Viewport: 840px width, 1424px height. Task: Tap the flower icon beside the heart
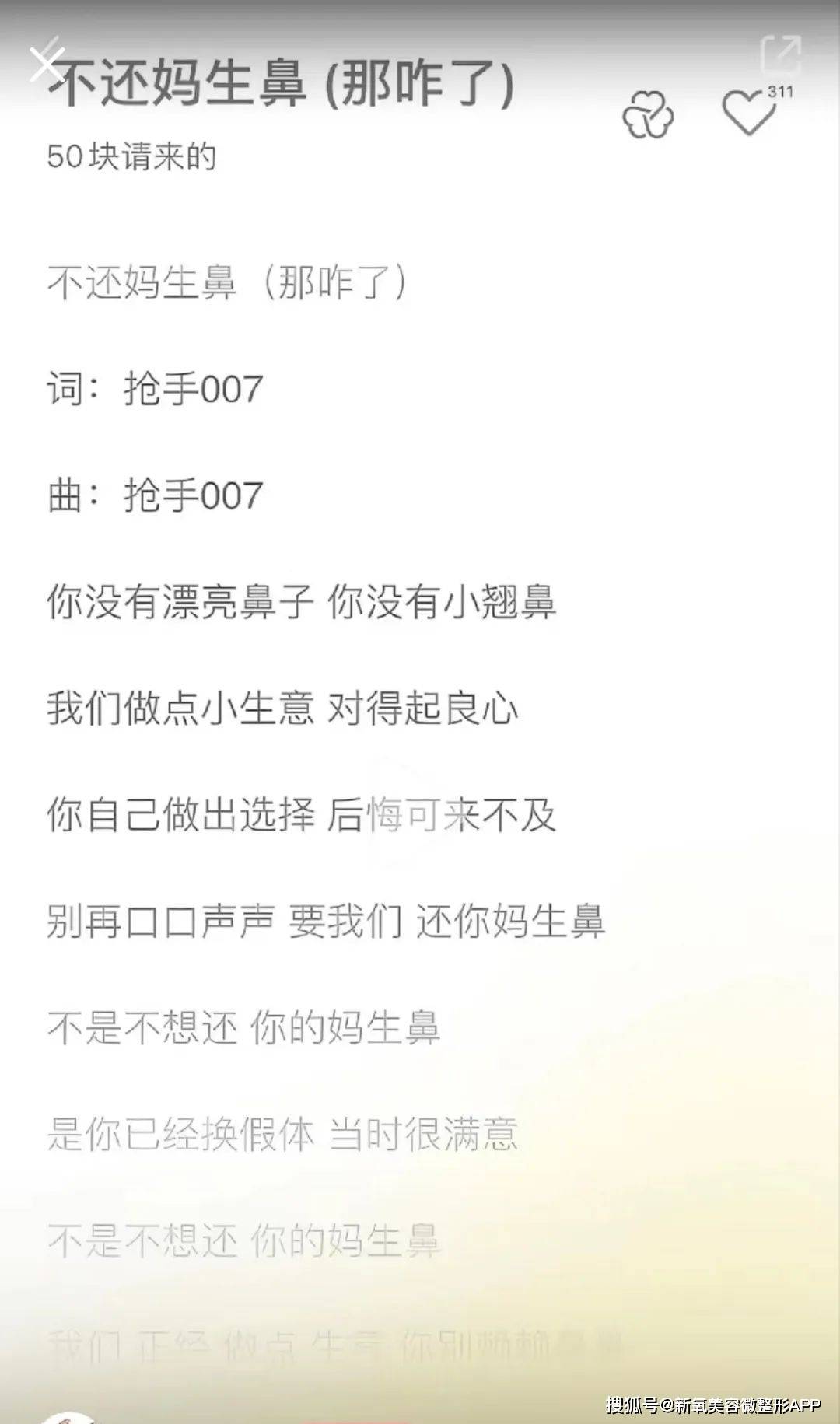pyautogui.click(x=648, y=115)
